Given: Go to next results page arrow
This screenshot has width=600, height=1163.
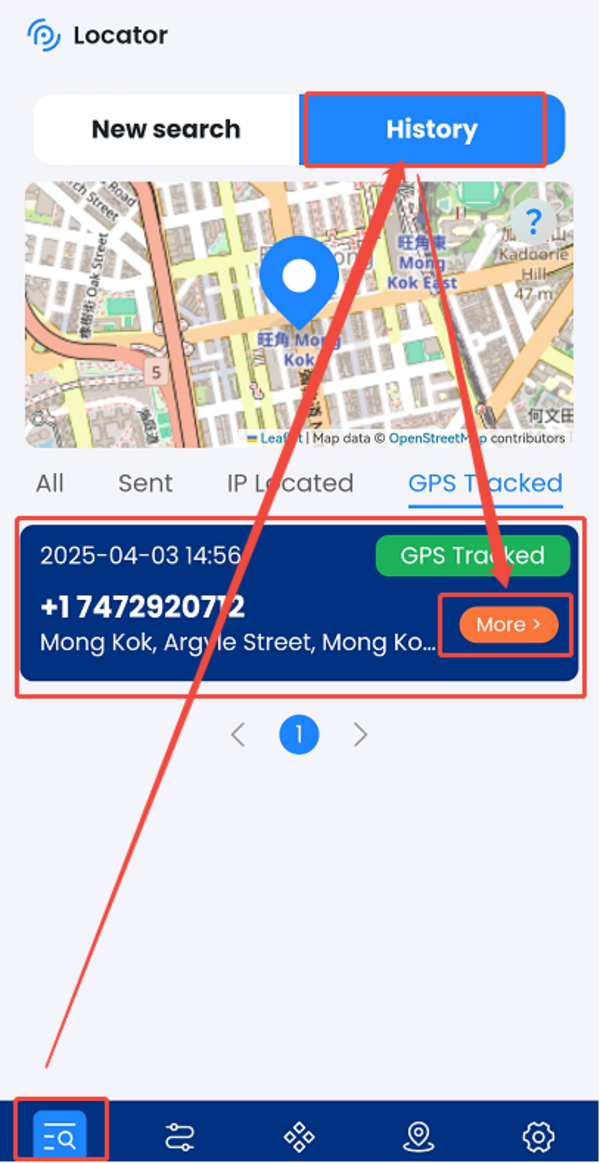Looking at the screenshot, I should click(x=361, y=736).
